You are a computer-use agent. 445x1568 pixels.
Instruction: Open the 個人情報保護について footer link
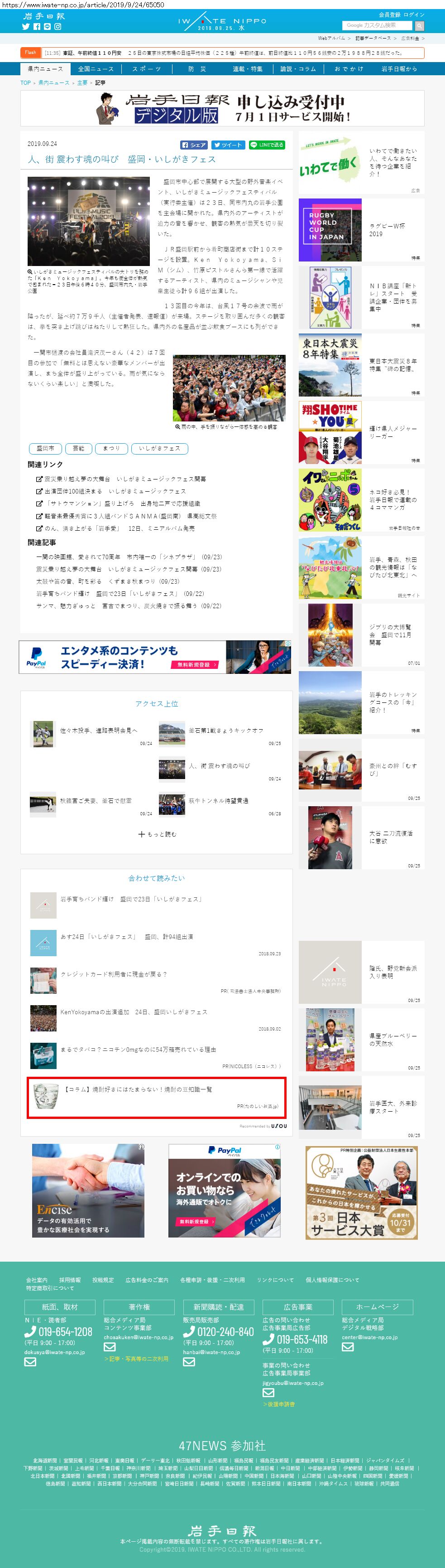click(x=333, y=1279)
